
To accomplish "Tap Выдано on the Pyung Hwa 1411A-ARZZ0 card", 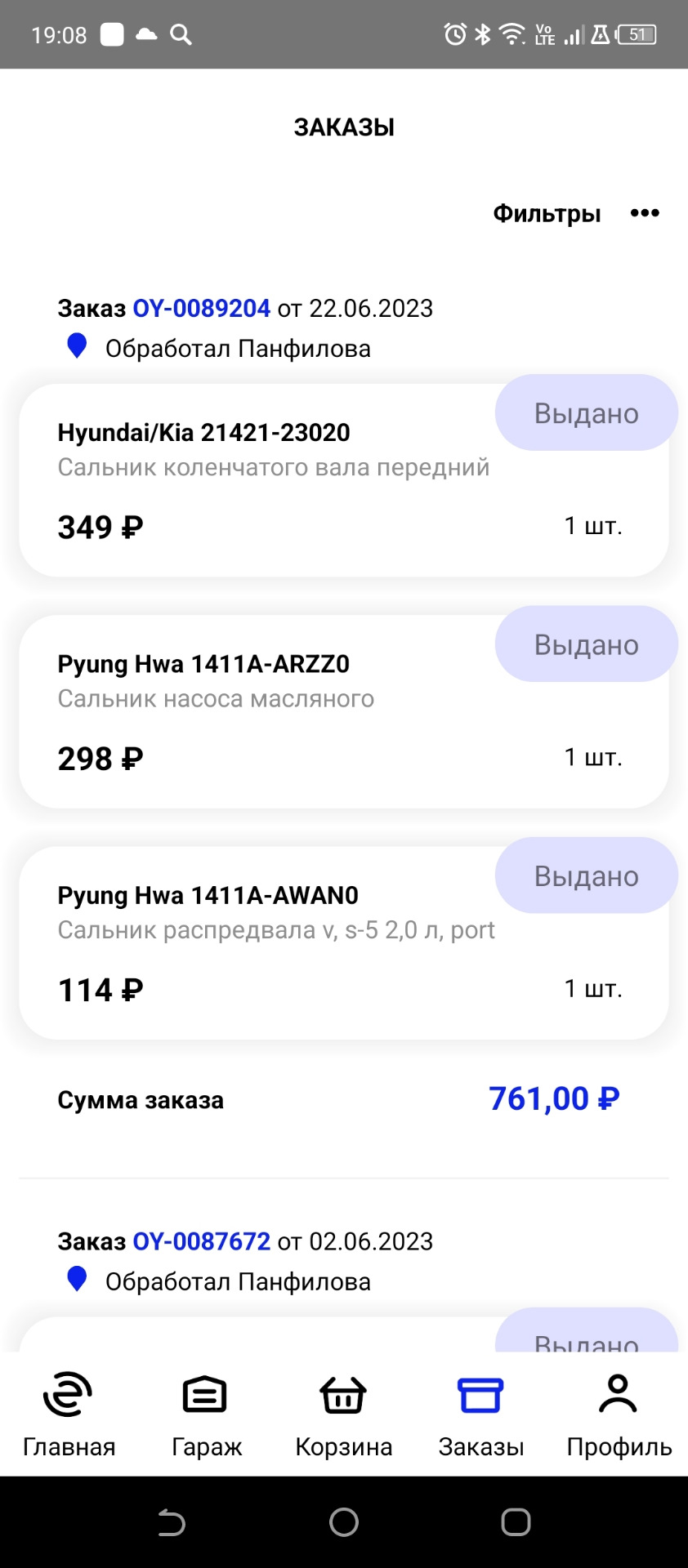I will point(585,644).
